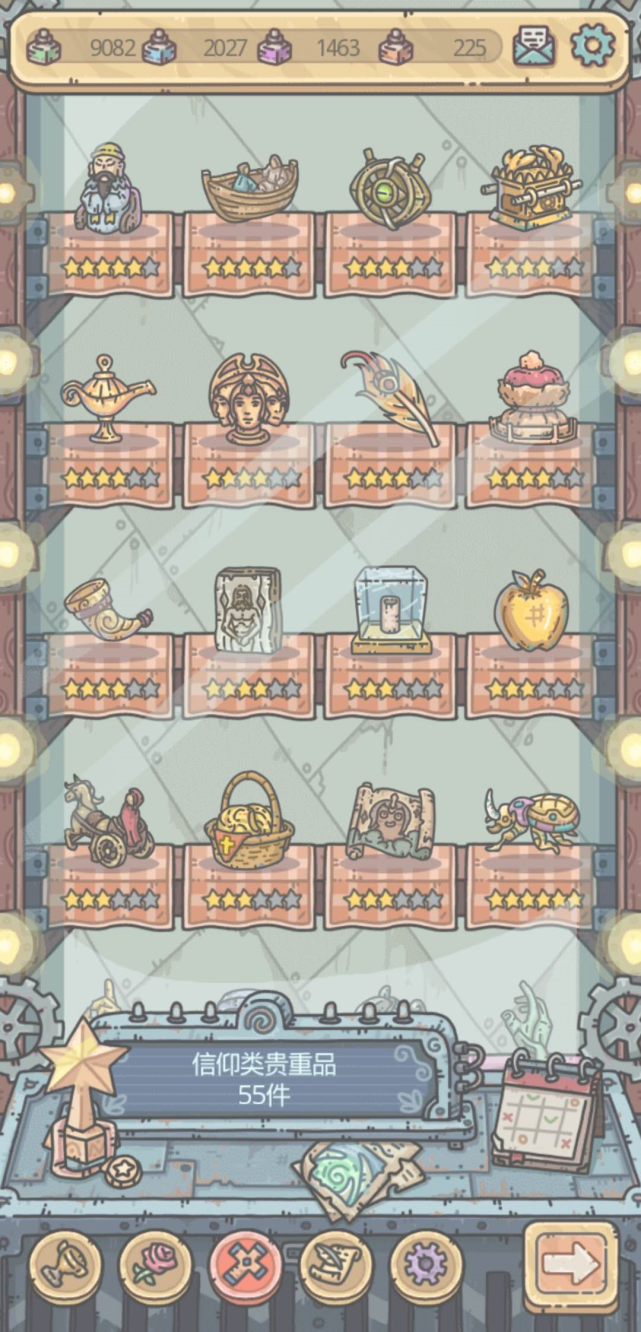The image size is (641, 1332).
Task: Open the golden apple item
Action: coord(531,610)
